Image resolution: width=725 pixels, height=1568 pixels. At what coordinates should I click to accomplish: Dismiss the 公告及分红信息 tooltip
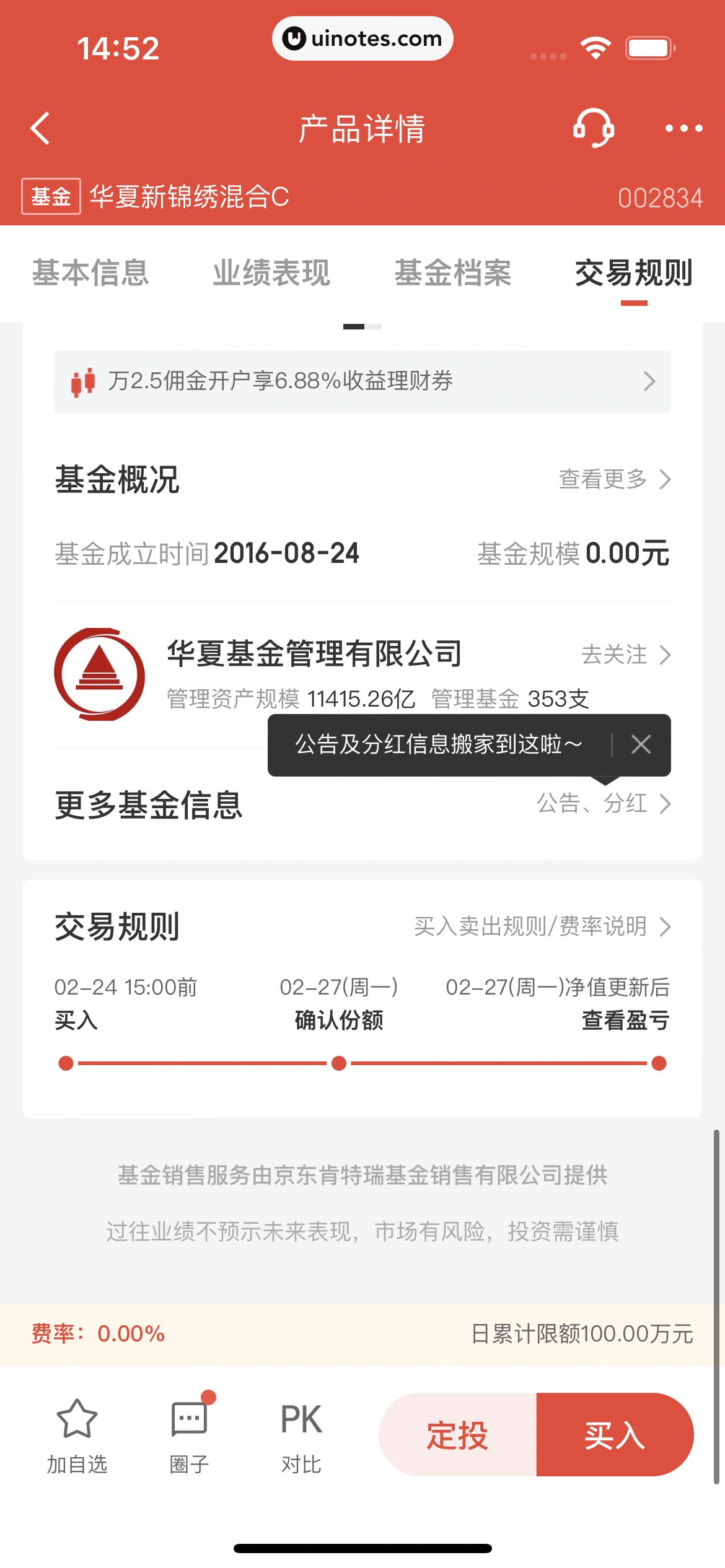pyautogui.click(x=641, y=744)
